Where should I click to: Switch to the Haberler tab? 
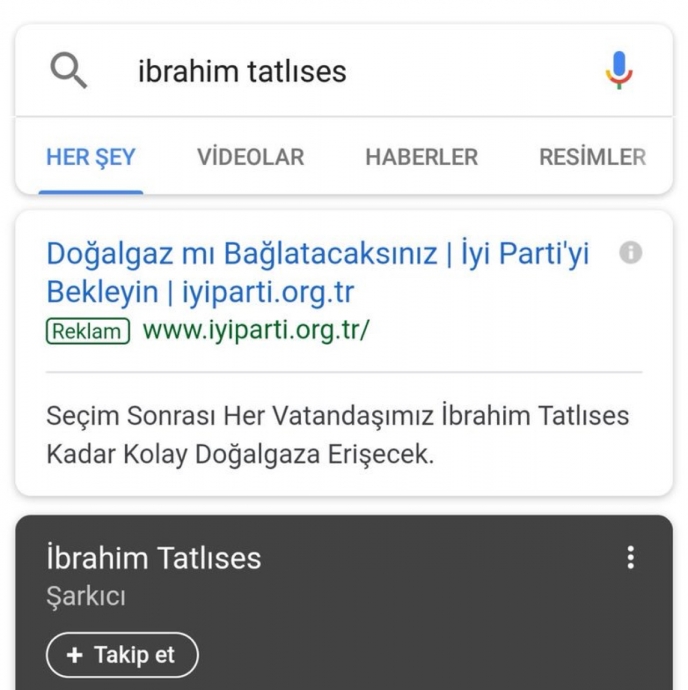pyautogui.click(x=421, y=157)
